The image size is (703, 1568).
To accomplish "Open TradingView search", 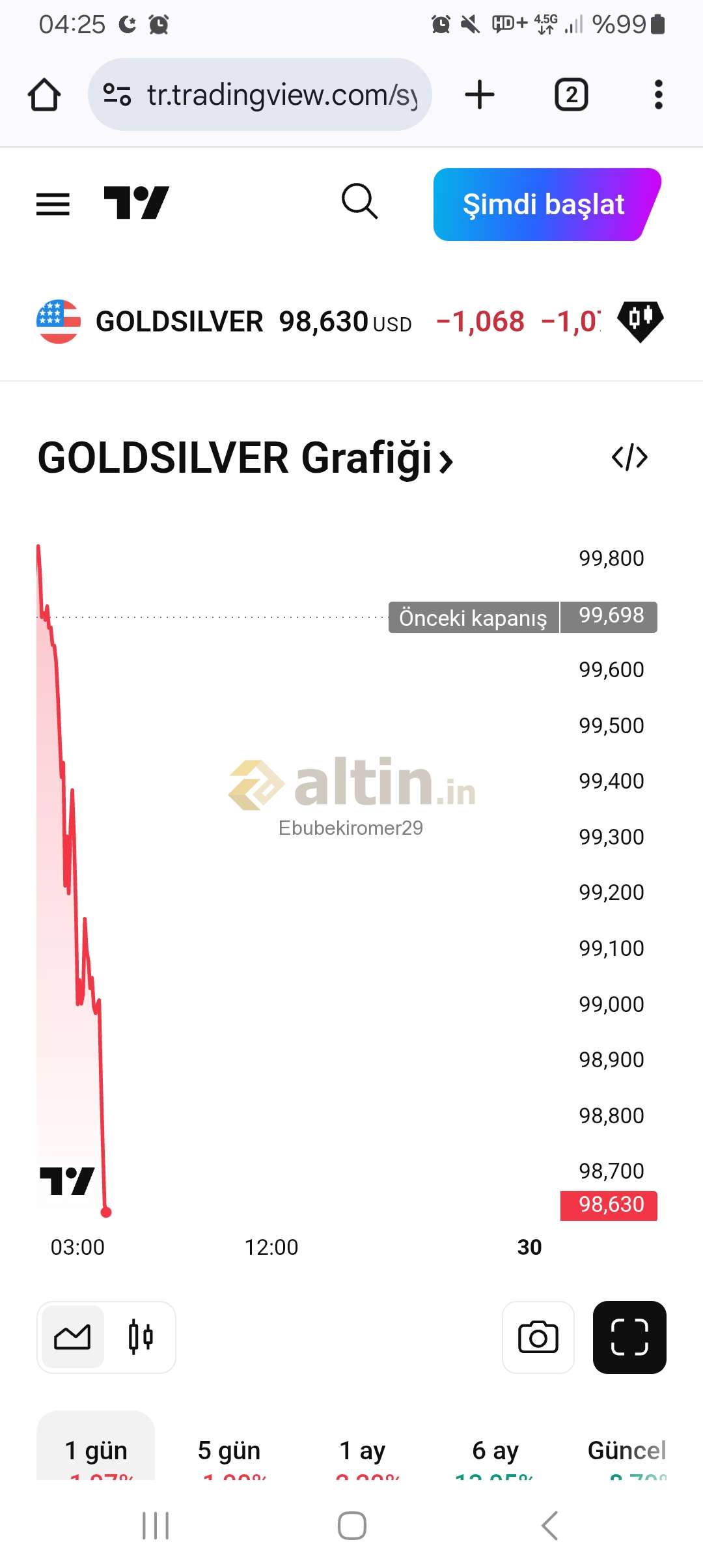I will [360, 201].
